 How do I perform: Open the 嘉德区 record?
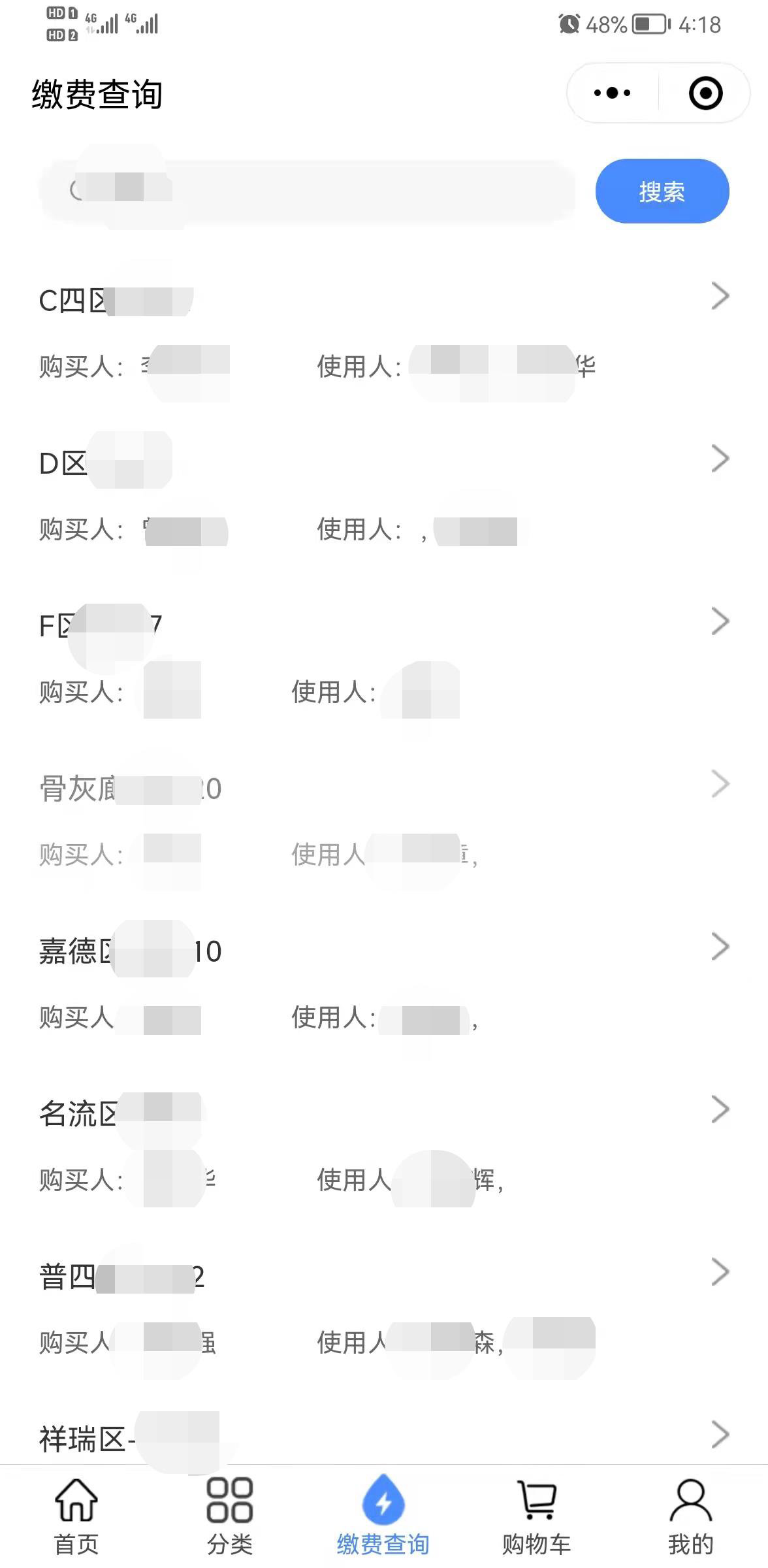384,984
